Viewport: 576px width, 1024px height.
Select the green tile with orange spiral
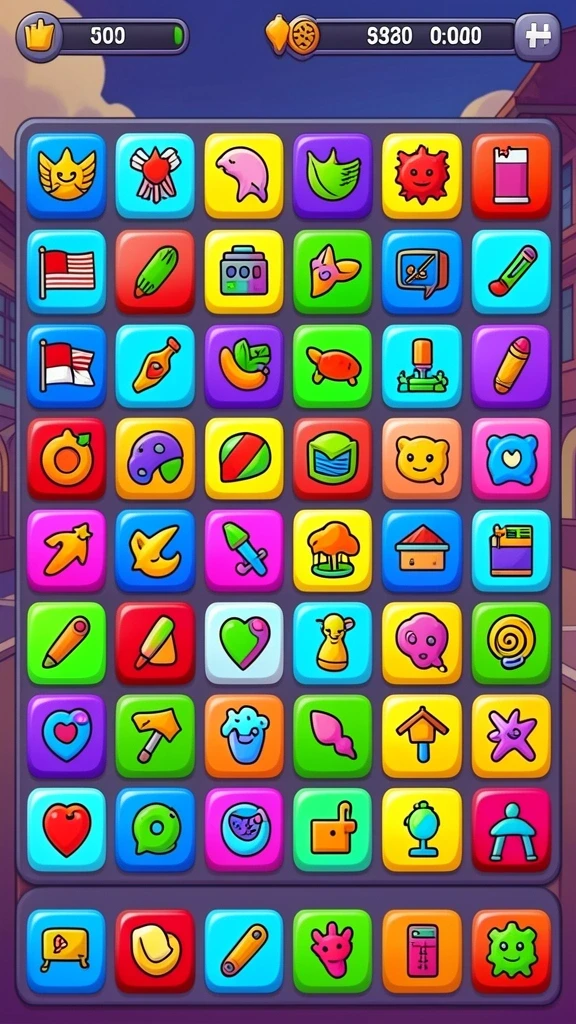(x=511, y=643)
